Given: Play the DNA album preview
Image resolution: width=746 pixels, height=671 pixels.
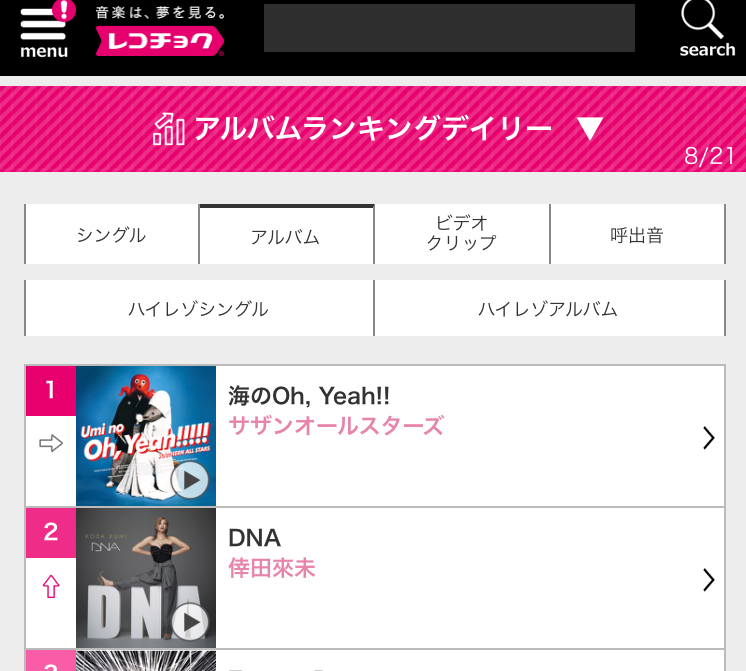Looking at the screenshot, I should 189,622.
